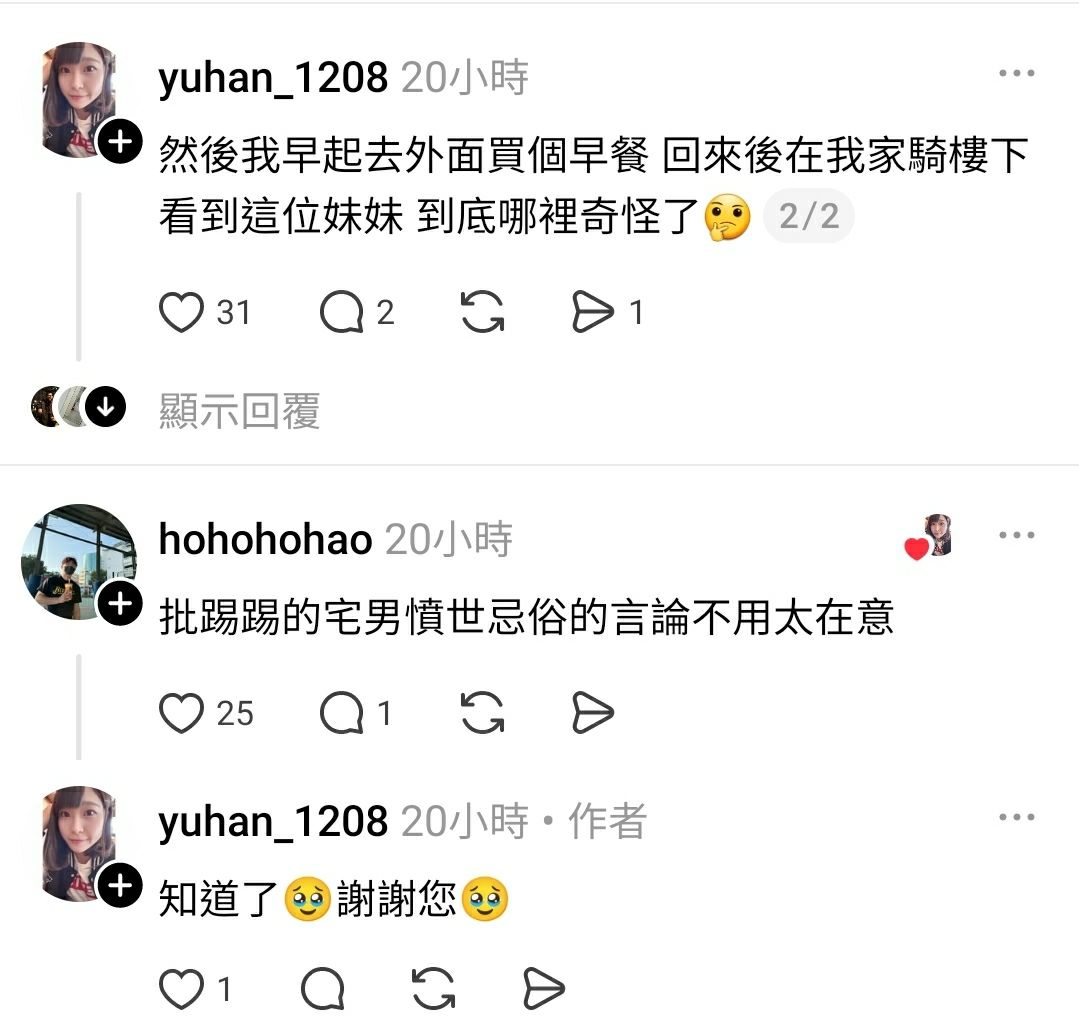Open overflow menu on hohohohao's comment
Image resolution: width=1079 pixels, height=1034 pixels.
click(x=1017, y=535)
